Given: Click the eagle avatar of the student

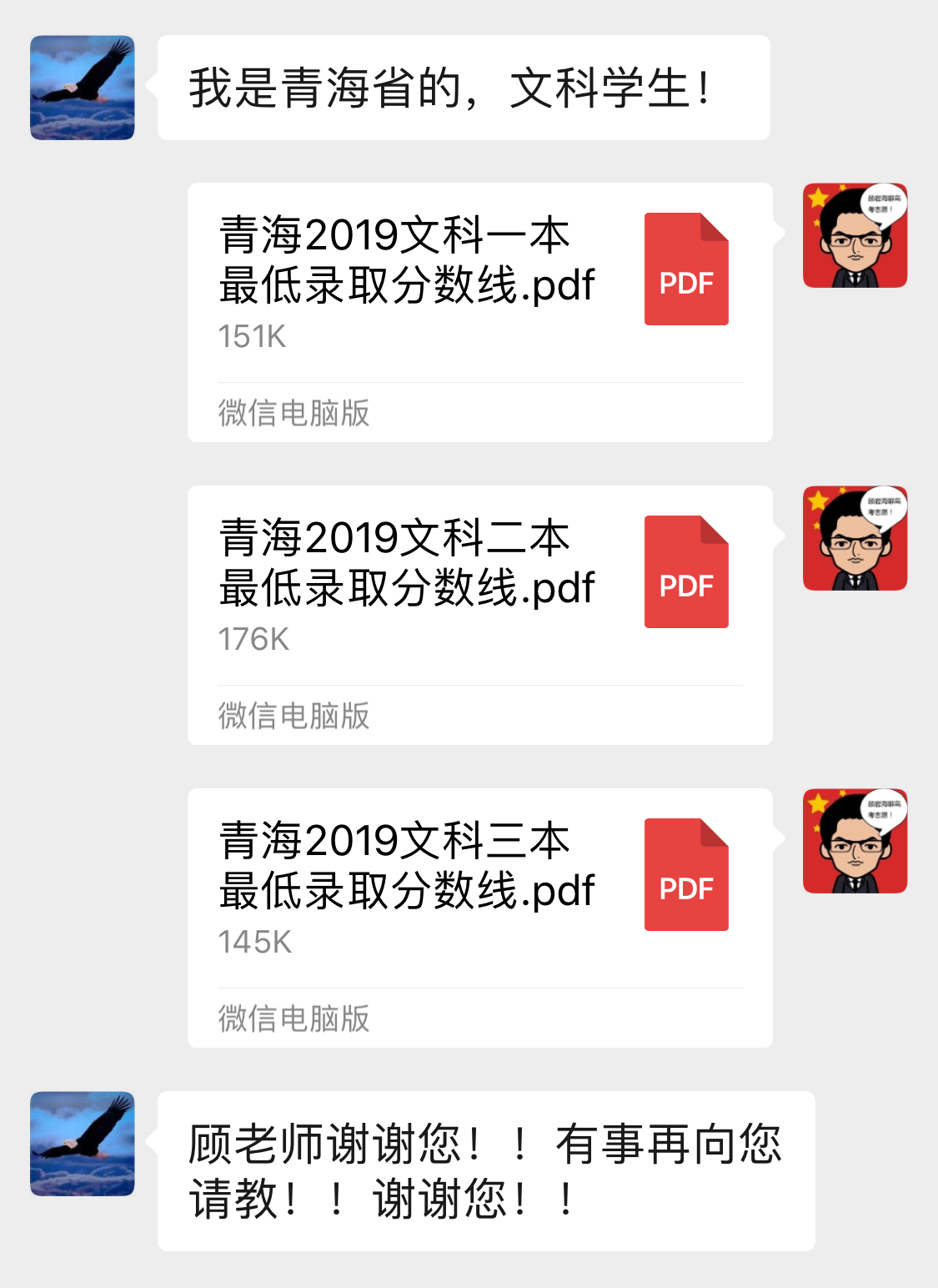Looking at the screenshot, I should click(81, 88).
